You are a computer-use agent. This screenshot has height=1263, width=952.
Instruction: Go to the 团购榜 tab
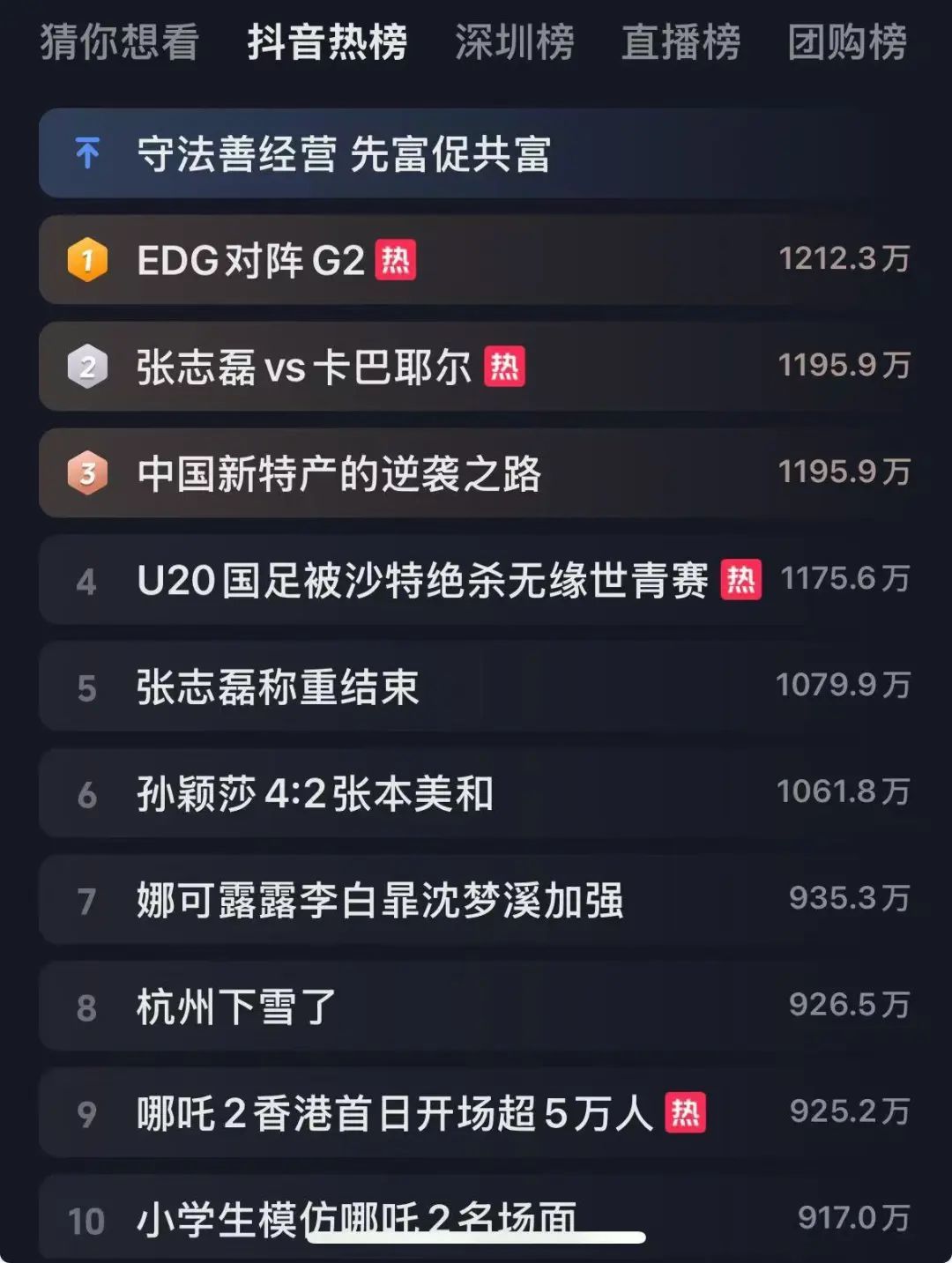point(846,42)
